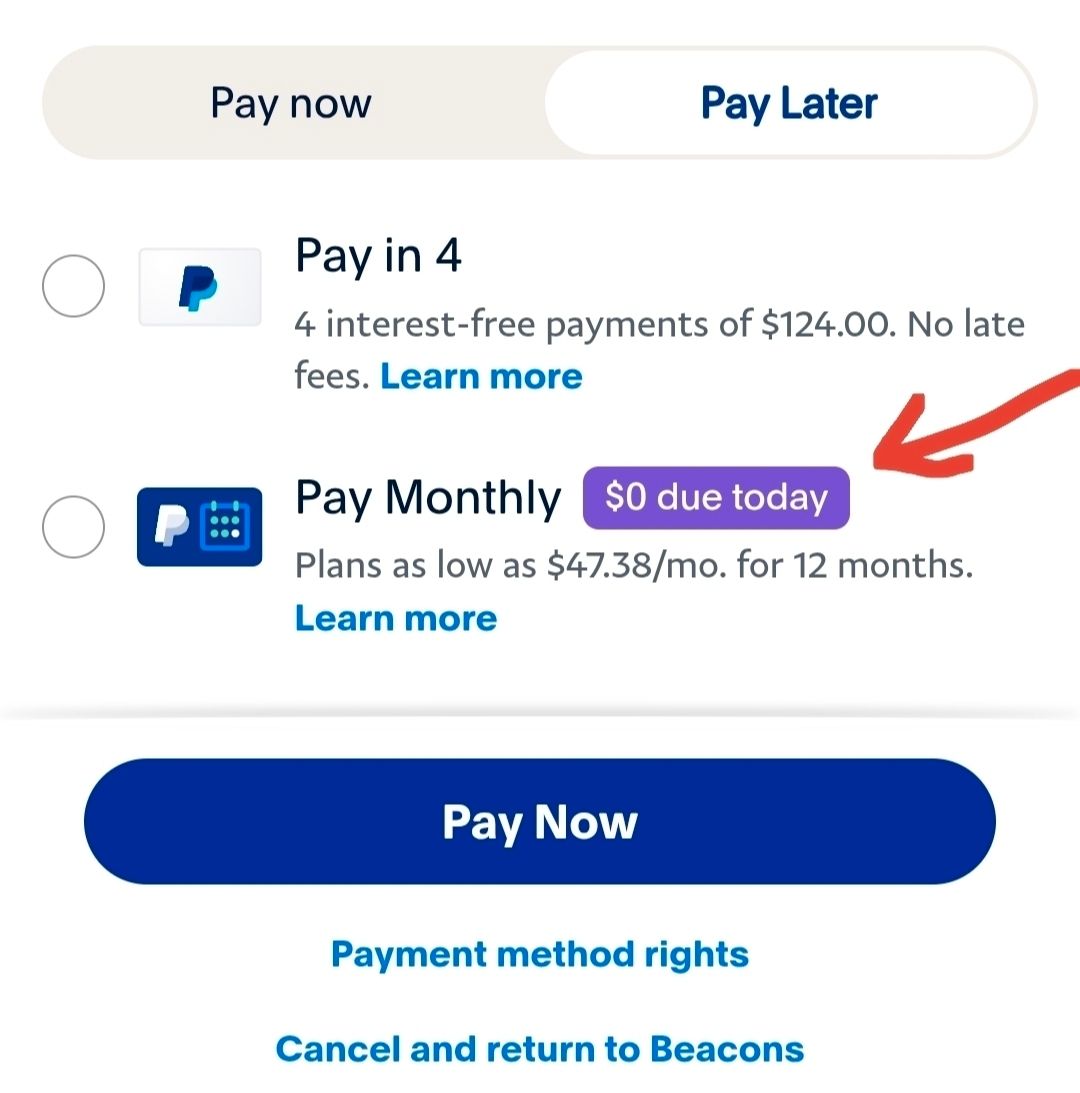Switch to the Pay now tab
The image size is (1080, 1093).
click(x=290, y=103)
